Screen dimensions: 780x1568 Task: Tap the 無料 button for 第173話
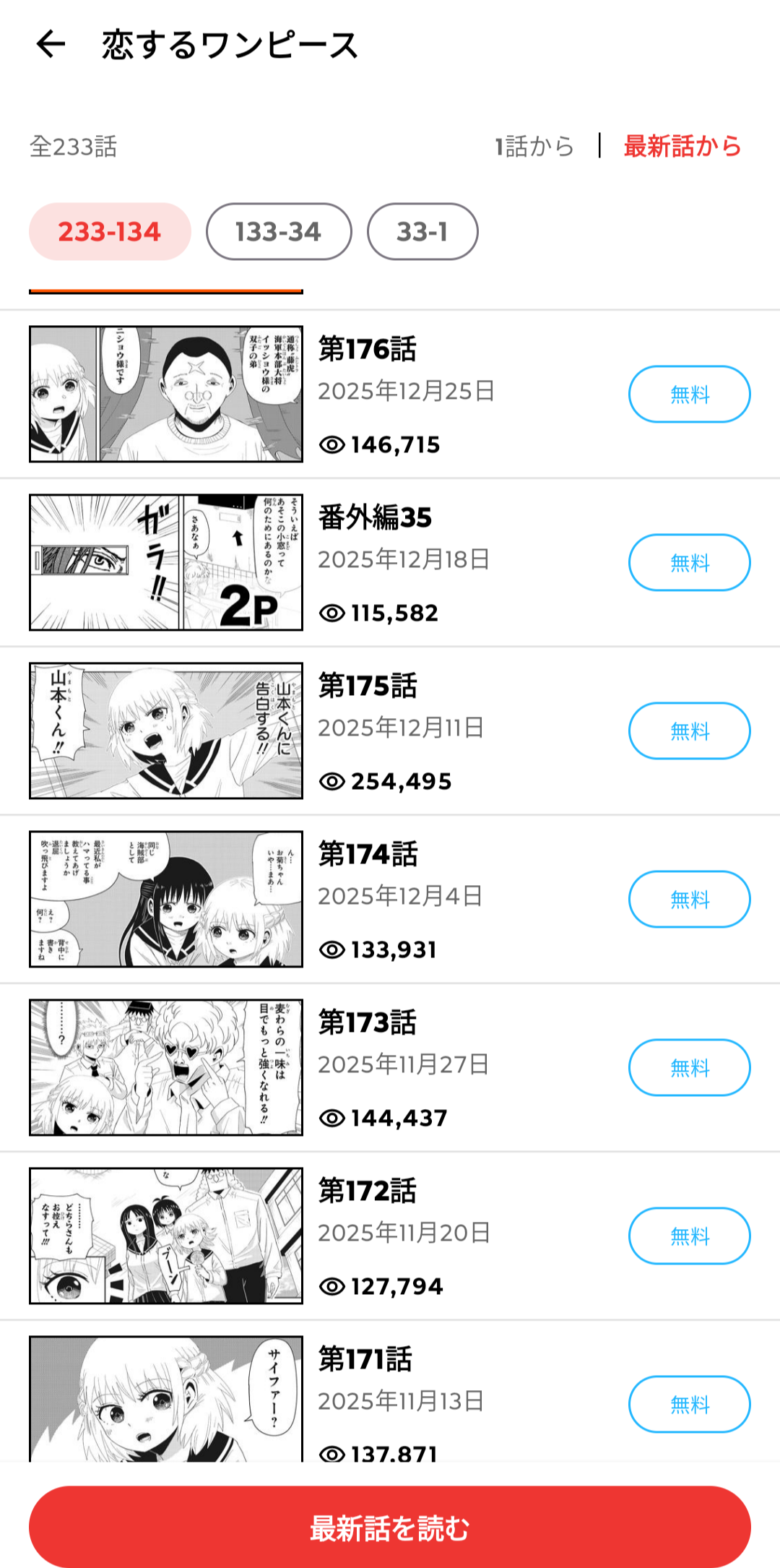[x=690, y=1067]
